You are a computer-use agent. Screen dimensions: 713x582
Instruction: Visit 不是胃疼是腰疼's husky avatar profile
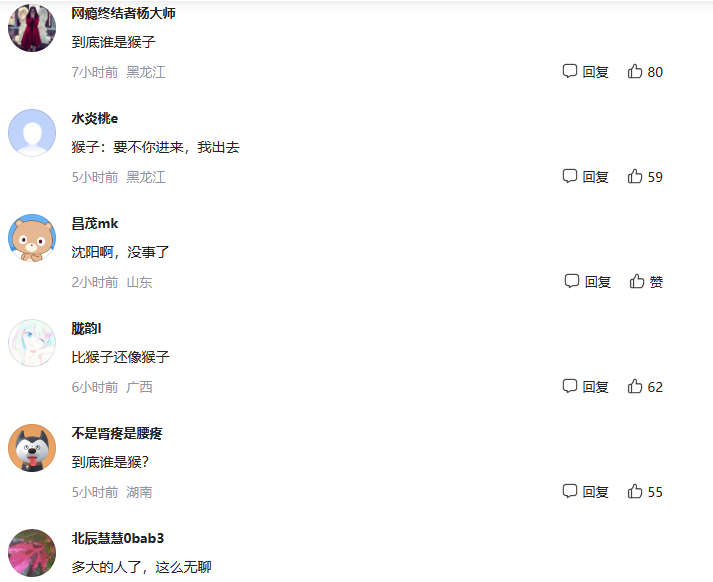click(32, 448)
